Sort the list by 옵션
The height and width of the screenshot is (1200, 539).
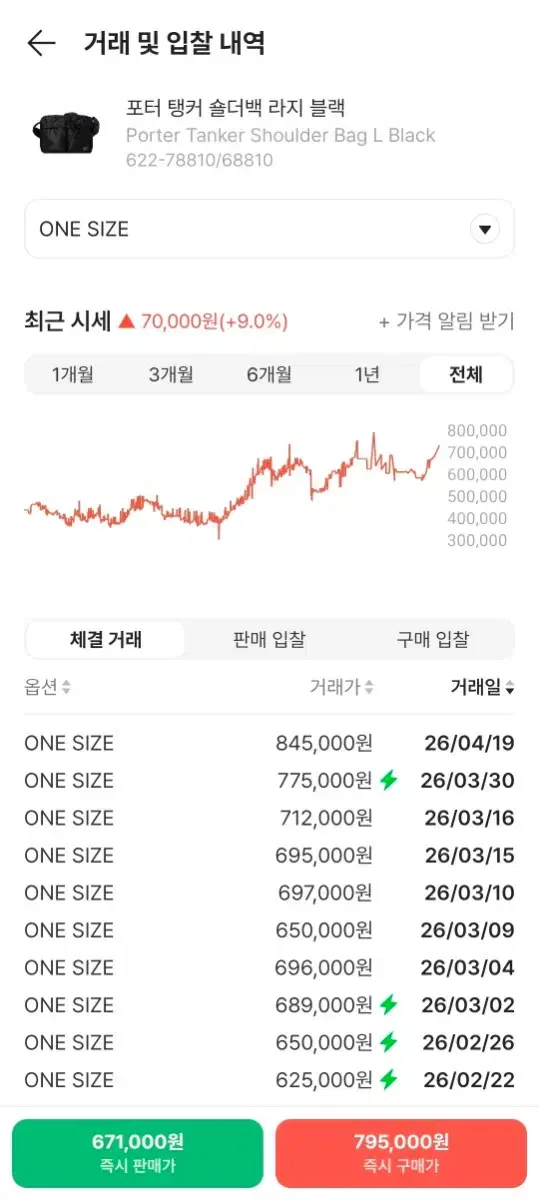48,687
